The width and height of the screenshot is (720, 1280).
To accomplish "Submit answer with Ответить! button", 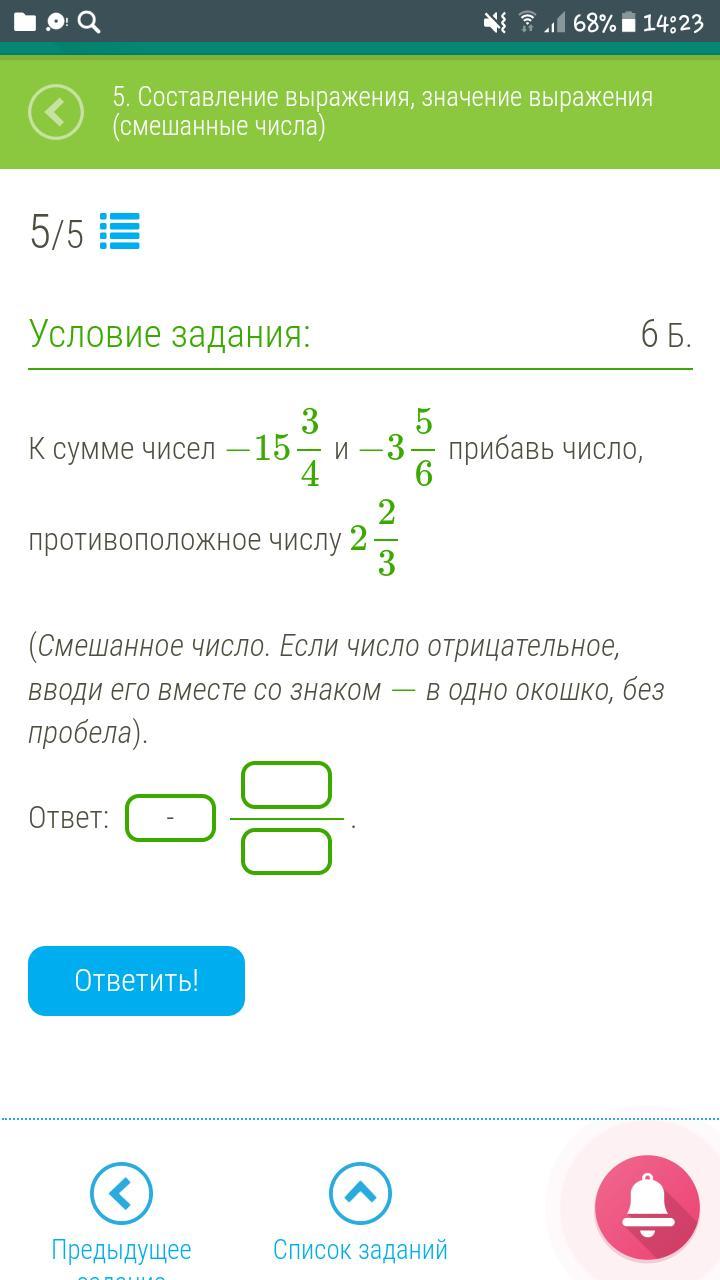I will pos(136,981).
